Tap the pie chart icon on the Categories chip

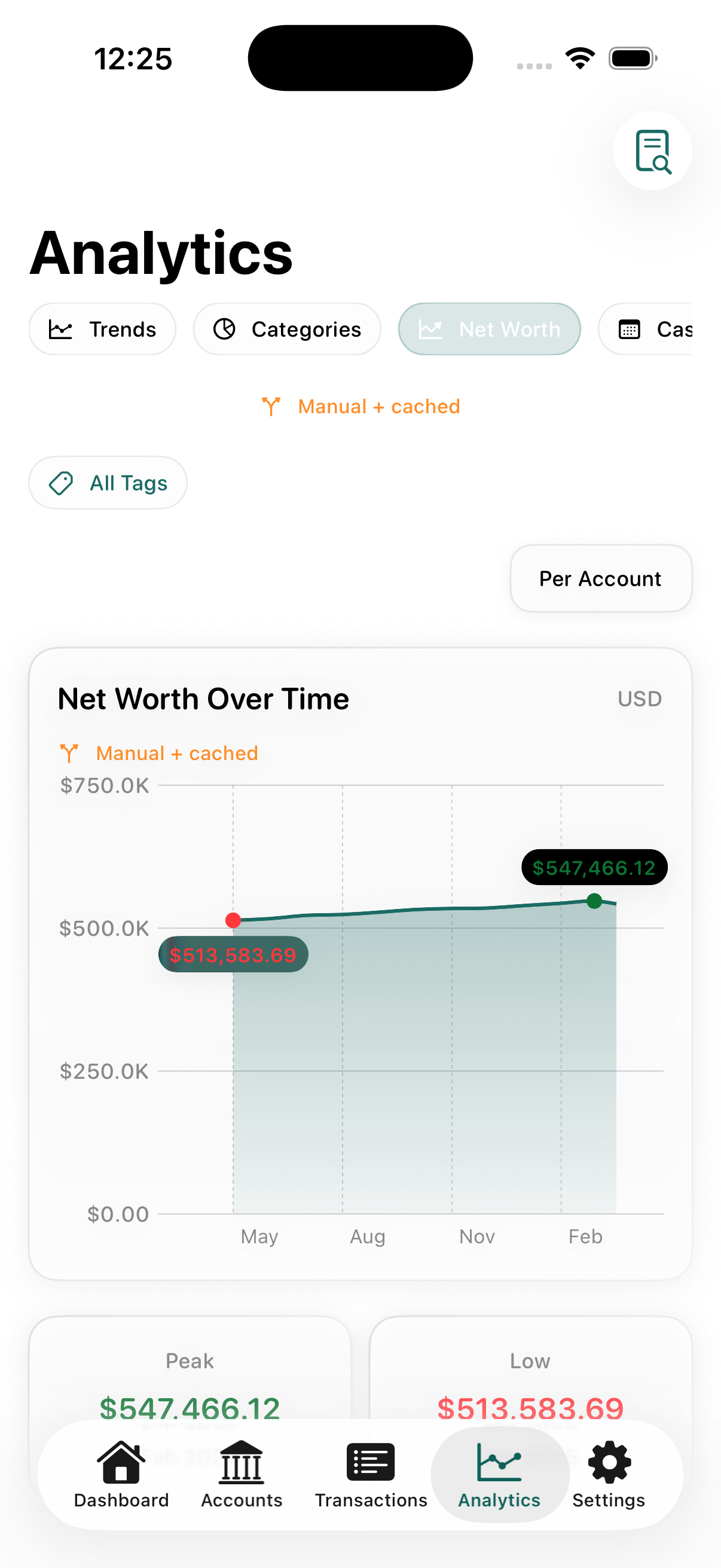(x=225, y=329)
